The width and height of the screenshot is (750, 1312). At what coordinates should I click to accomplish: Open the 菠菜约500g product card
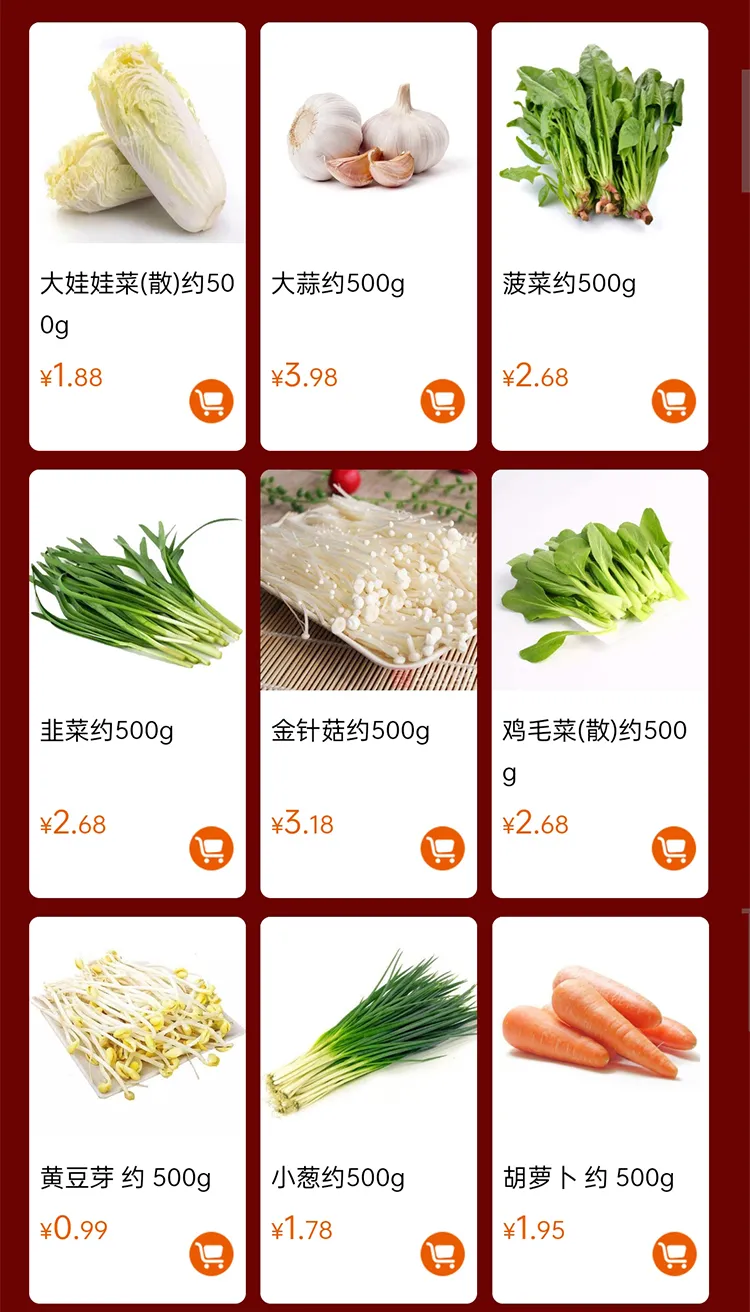pyautogui.click(x=599, y=140)
